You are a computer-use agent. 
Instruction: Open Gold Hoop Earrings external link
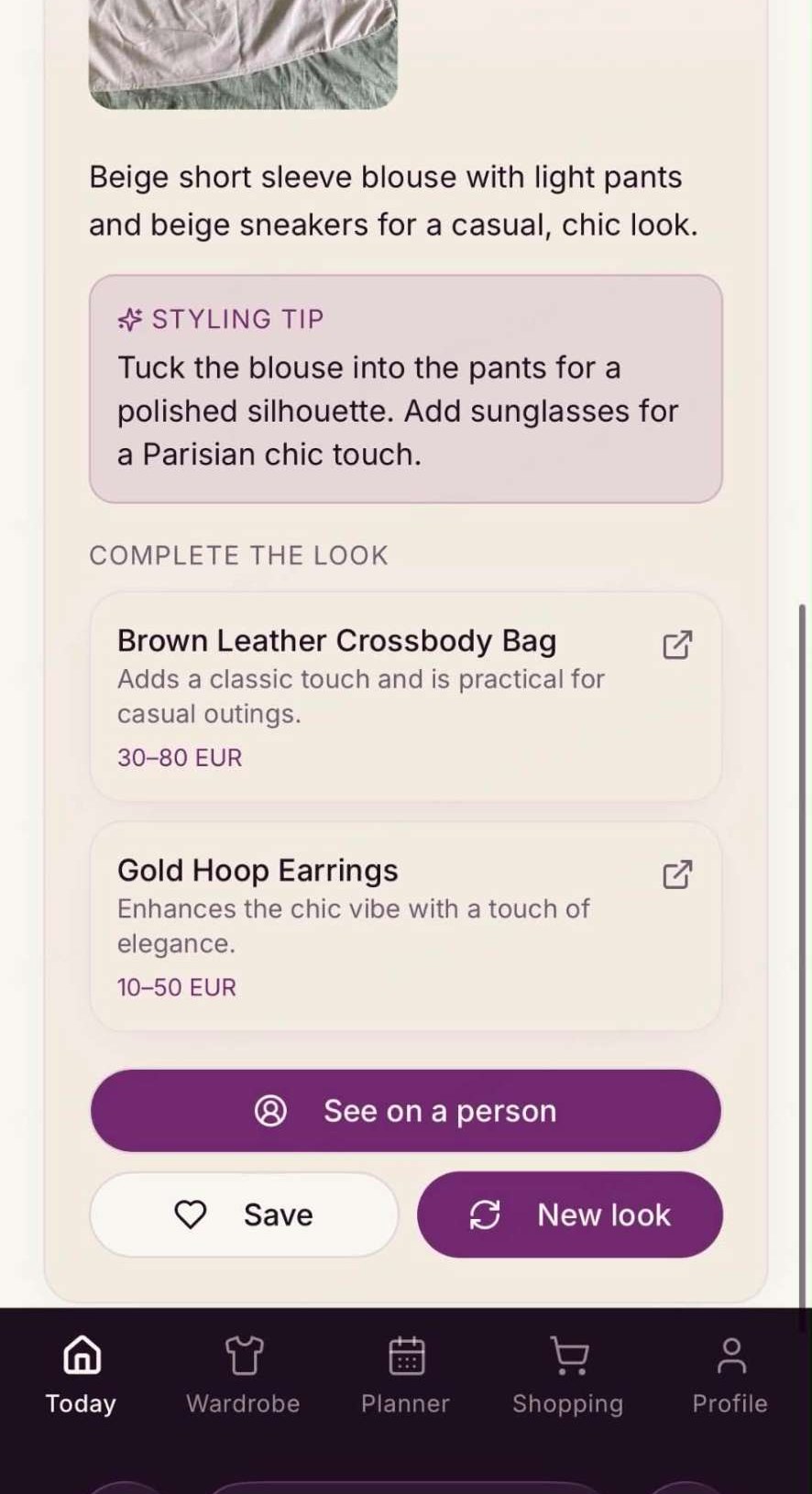coord(677,874)
